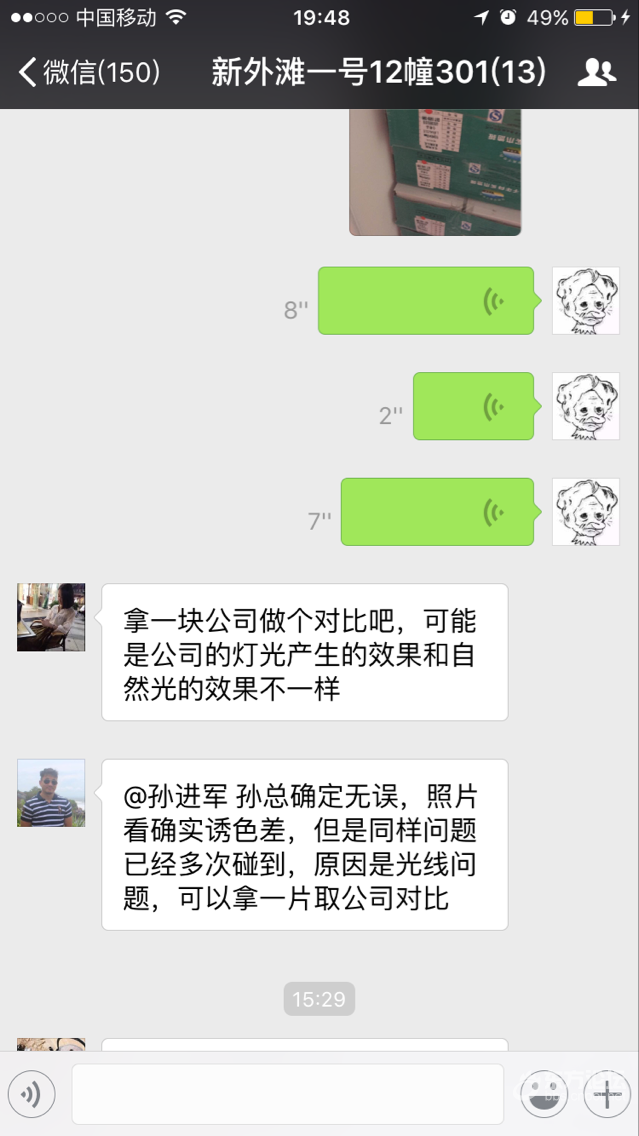Go back to the 微信 chat list

[x=88, y=73]
